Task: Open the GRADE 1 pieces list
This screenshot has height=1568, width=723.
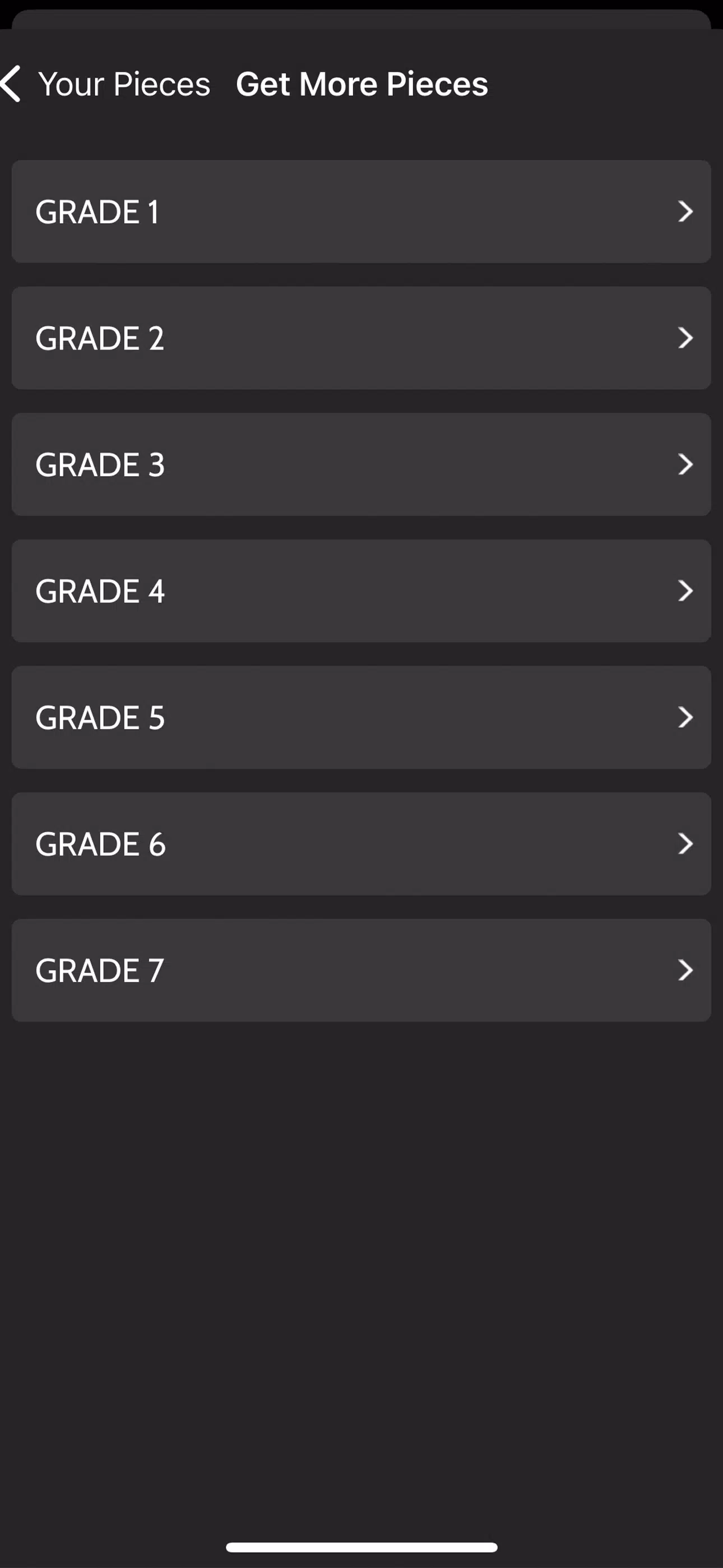Action: 361,212
